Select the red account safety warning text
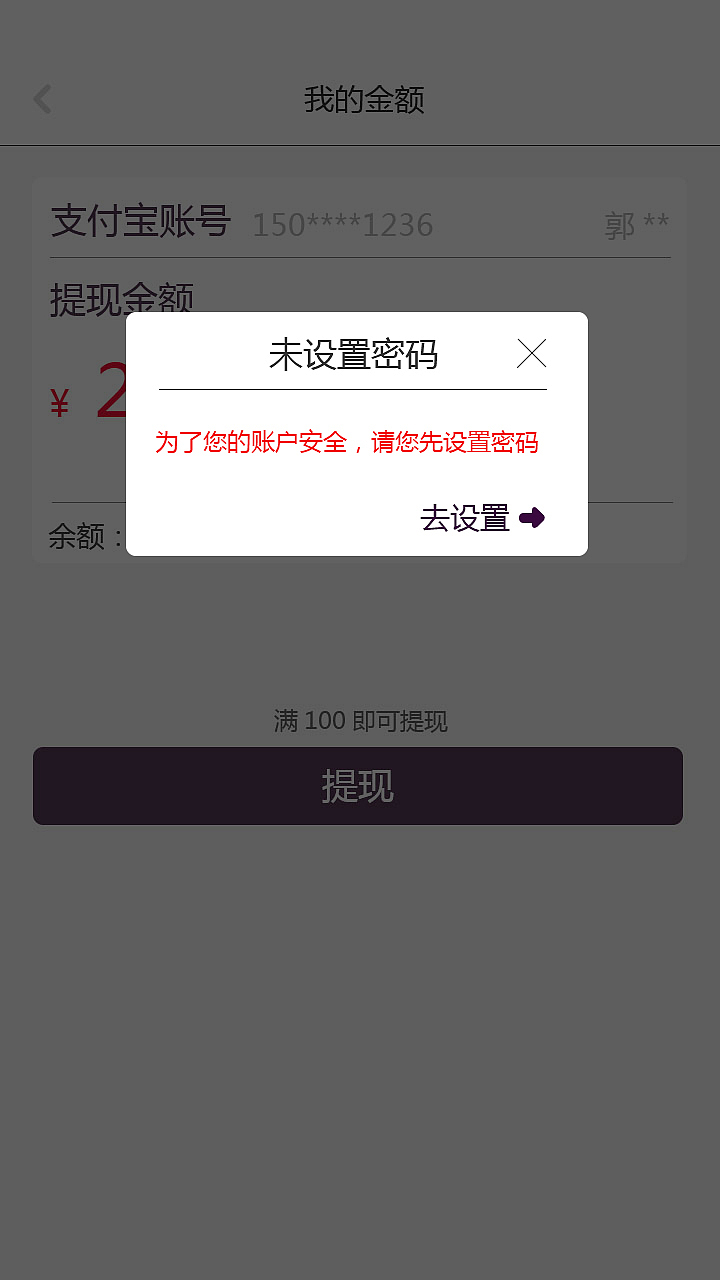This screenshot has height=1280, width=720. 346,442
